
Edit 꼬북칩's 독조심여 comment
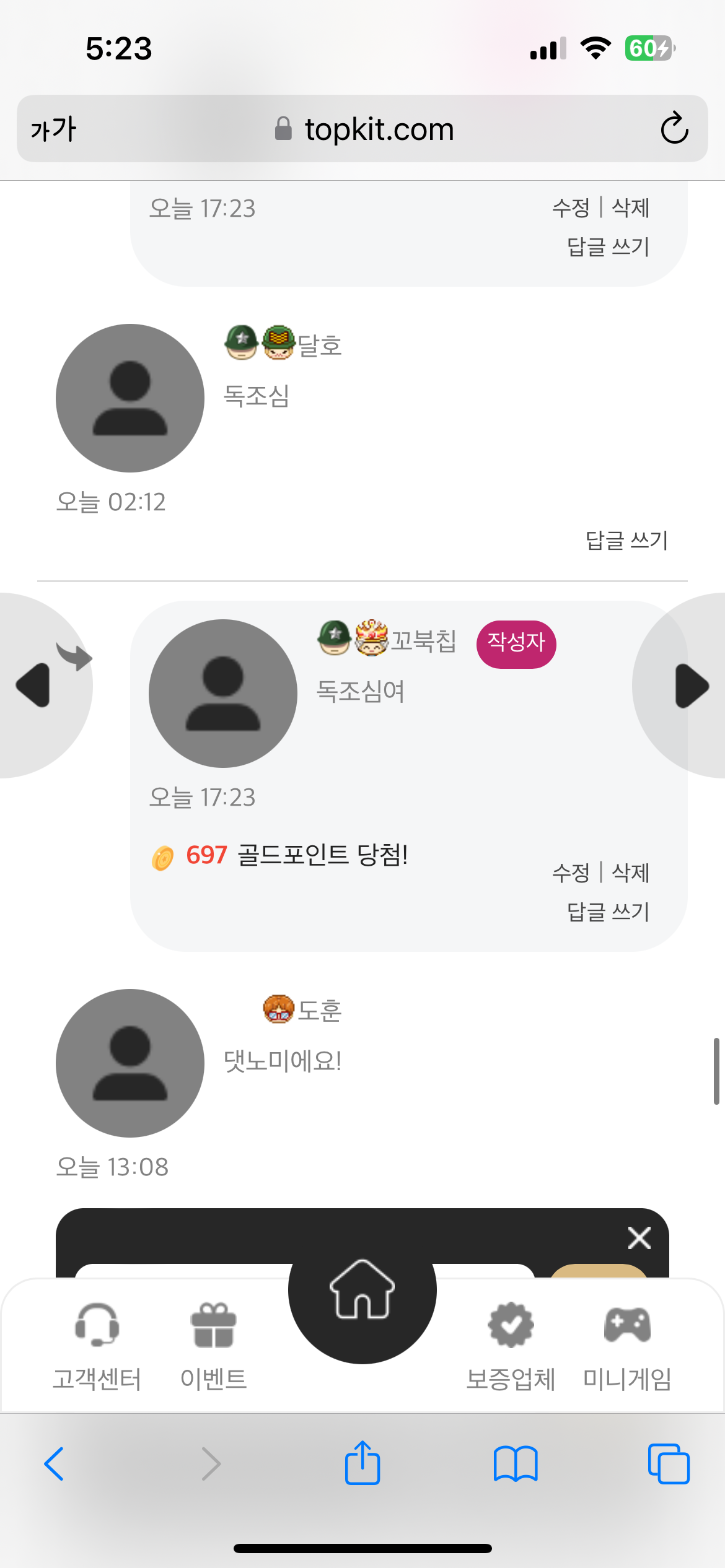click(571, 873)
